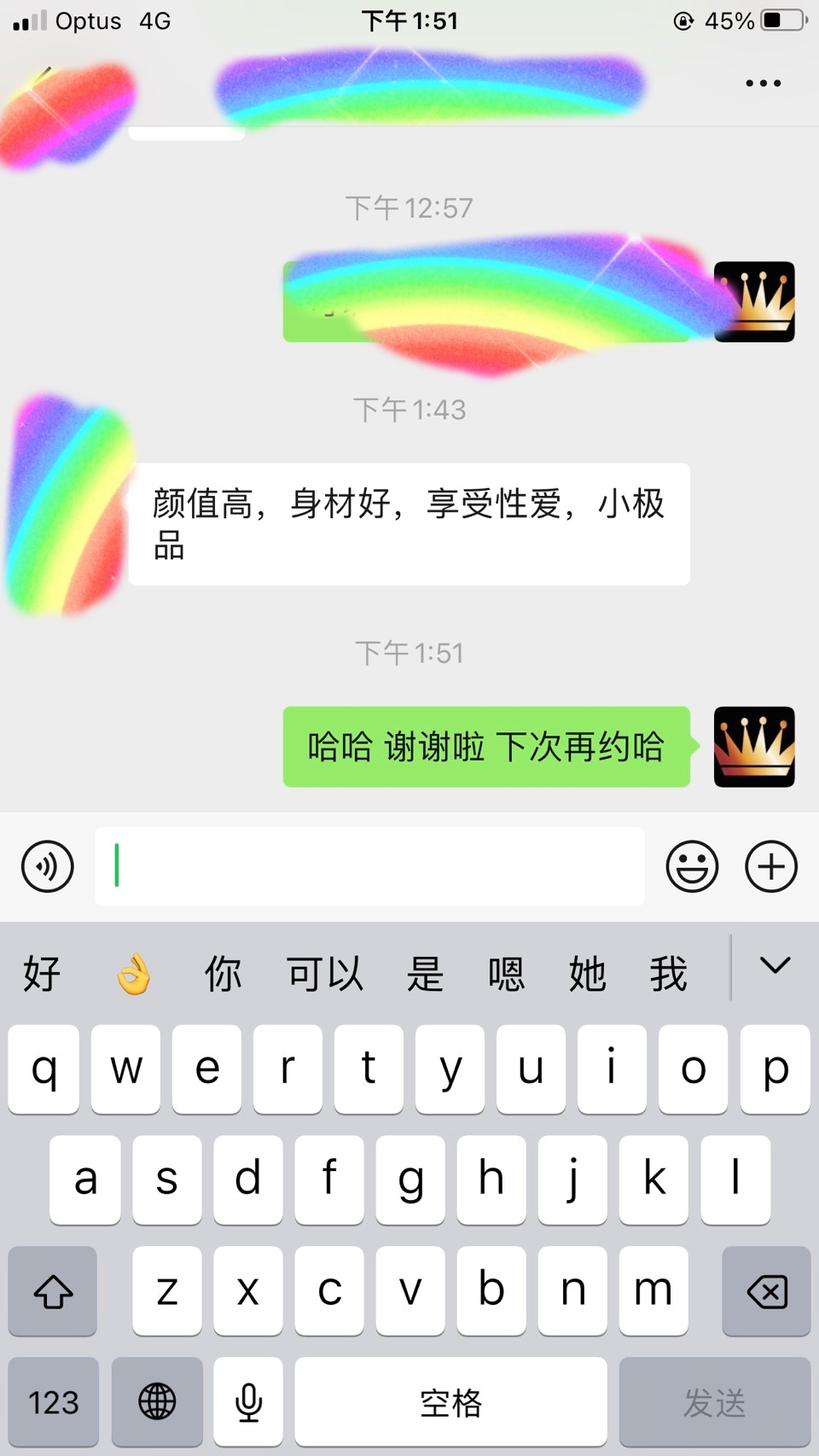
Task: Switch keyboard to 123 numbers
Action: point(54,1401)
